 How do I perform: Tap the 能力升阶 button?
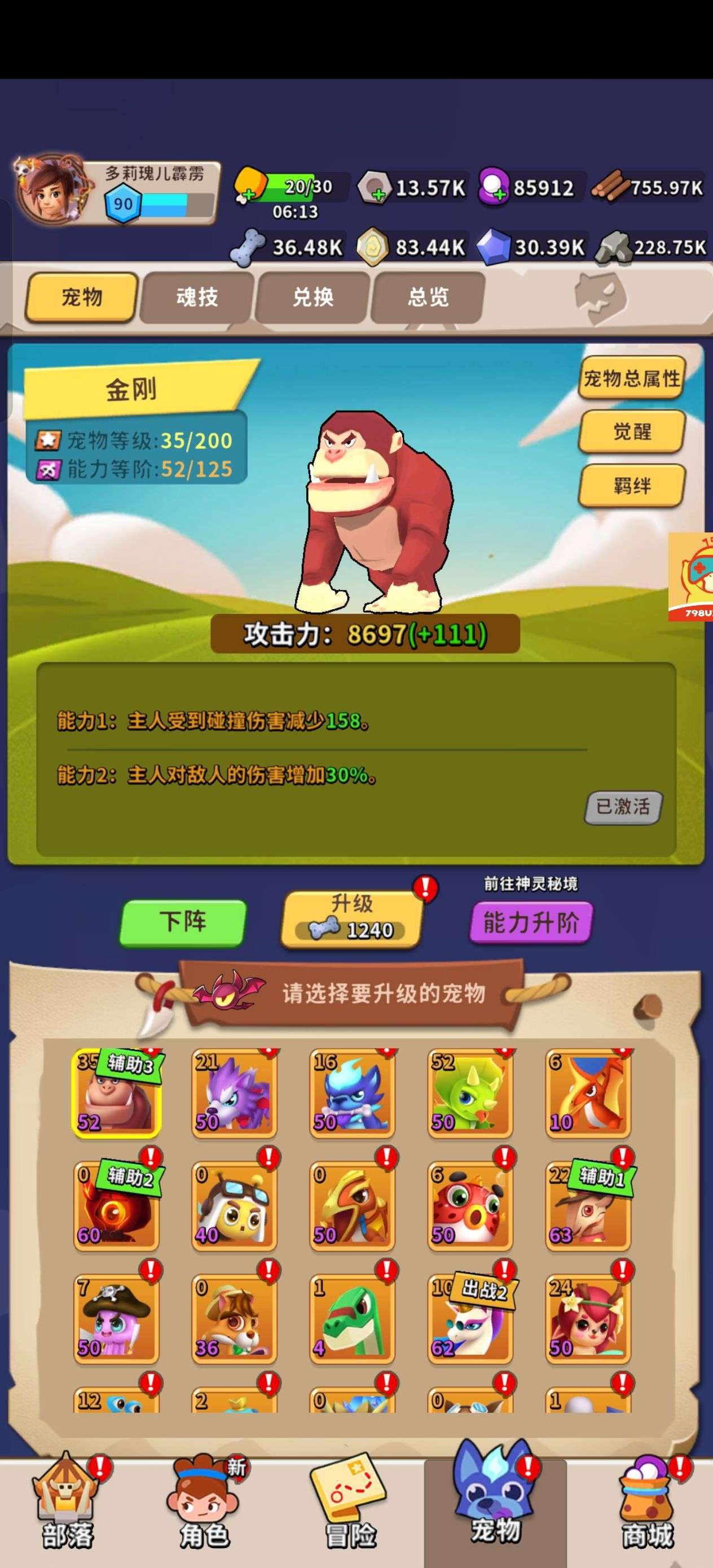tap(530, 923)
